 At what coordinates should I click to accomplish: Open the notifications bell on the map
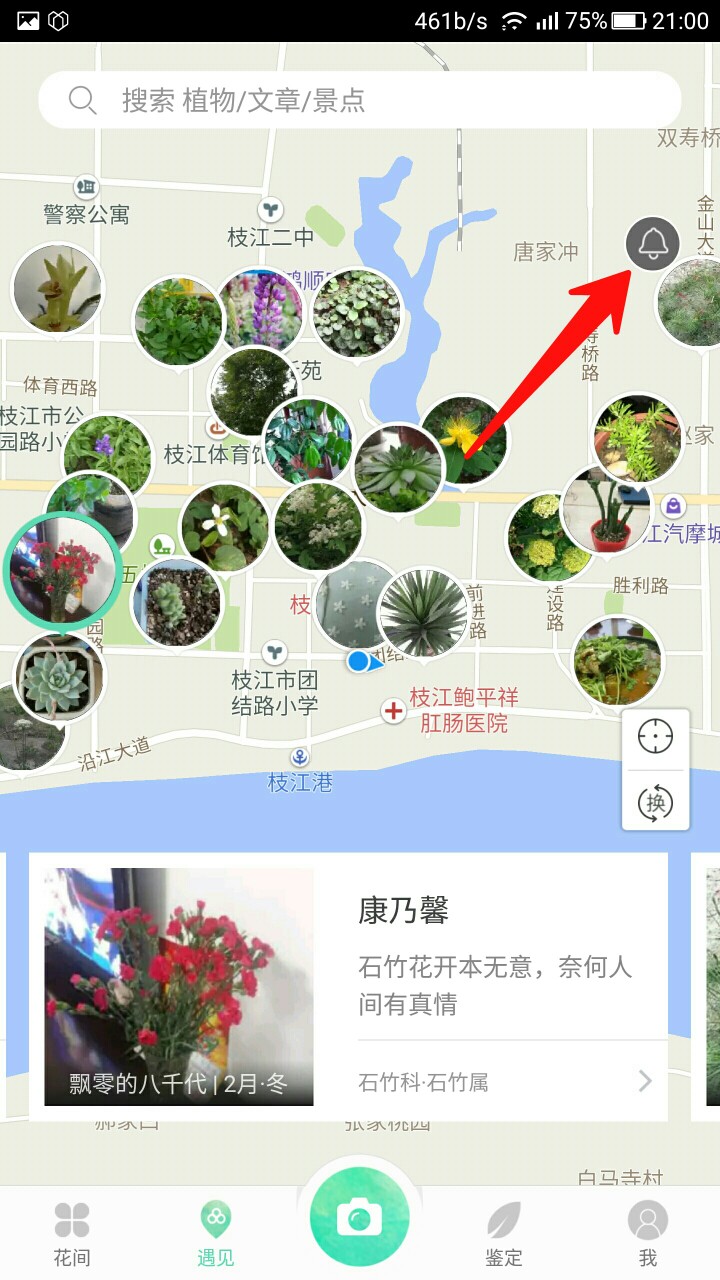tap(653, 243)
